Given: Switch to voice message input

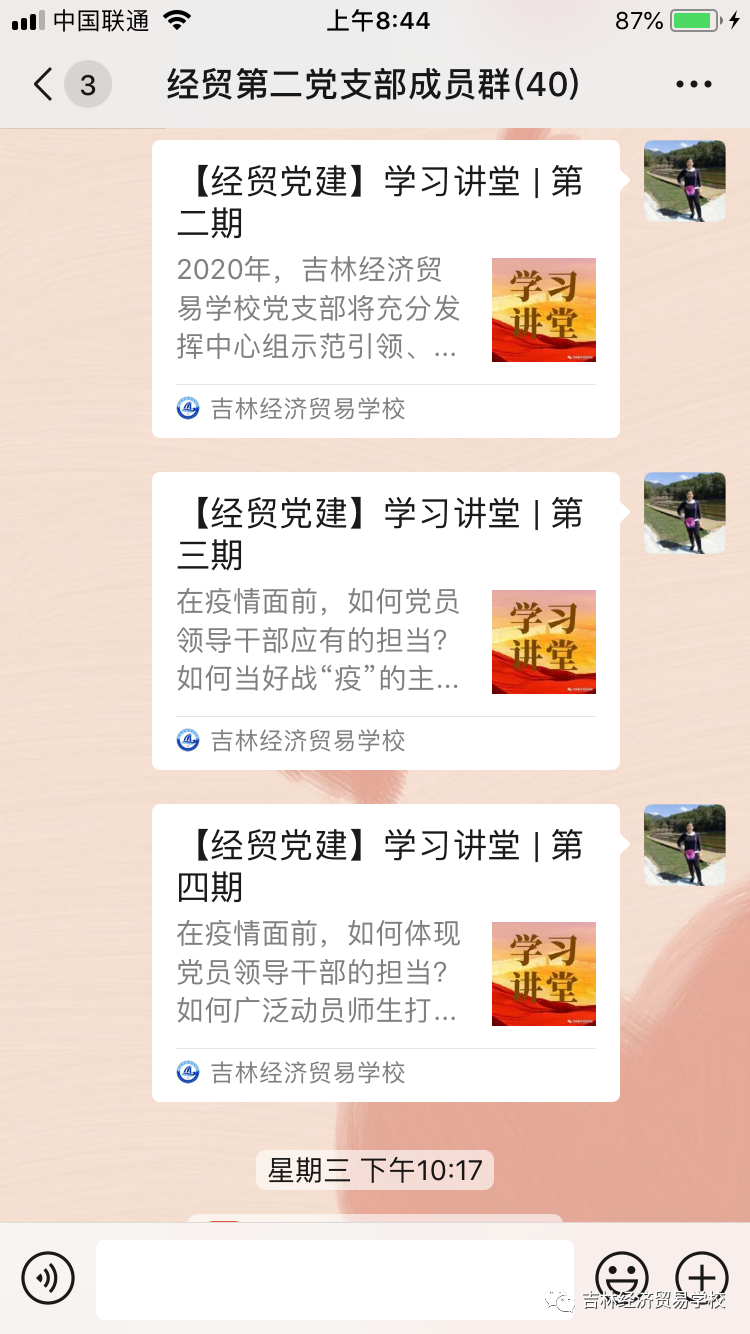Looking at the screenshot, I should pos(48,1277).
